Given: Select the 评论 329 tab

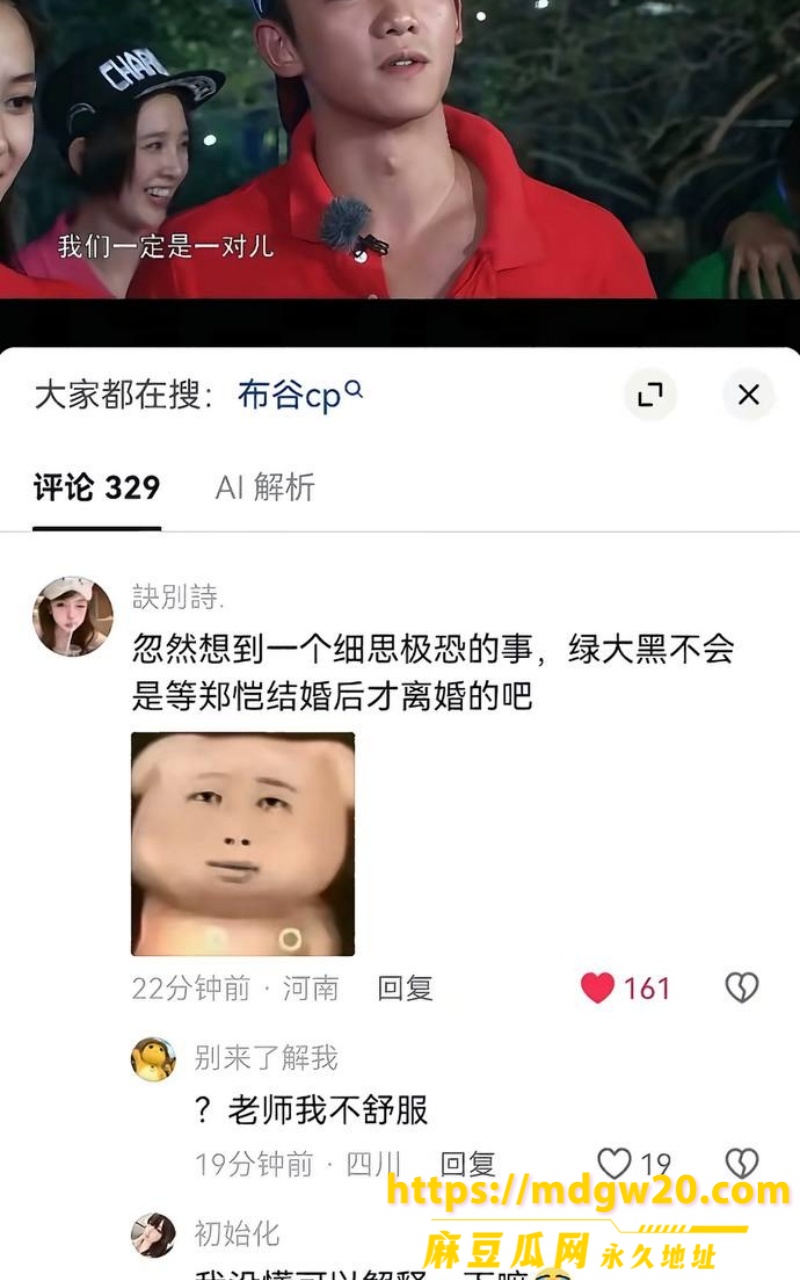Looking at the screenshot, I should pos(97,487).
